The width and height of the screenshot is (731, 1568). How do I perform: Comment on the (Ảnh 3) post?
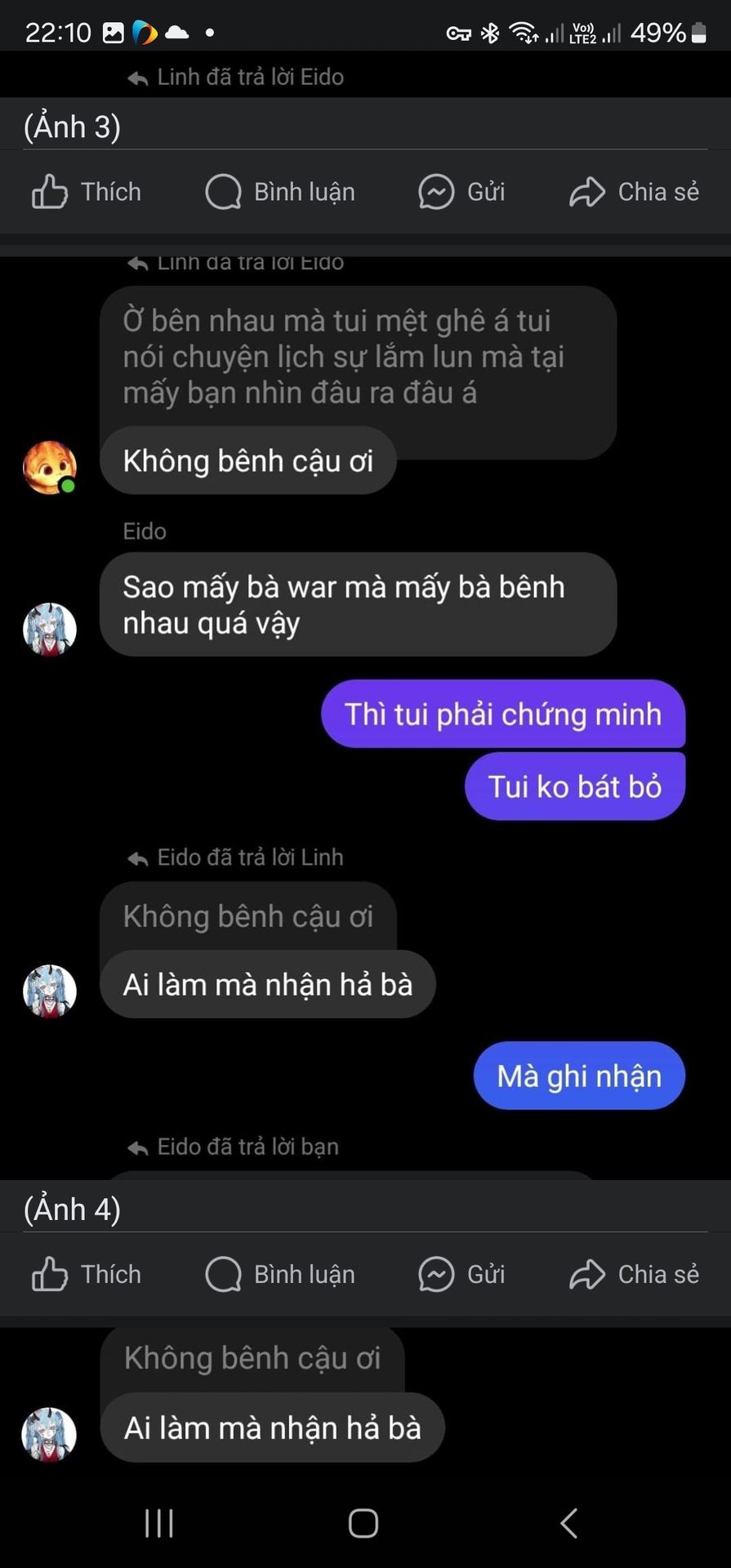point(280,193)
